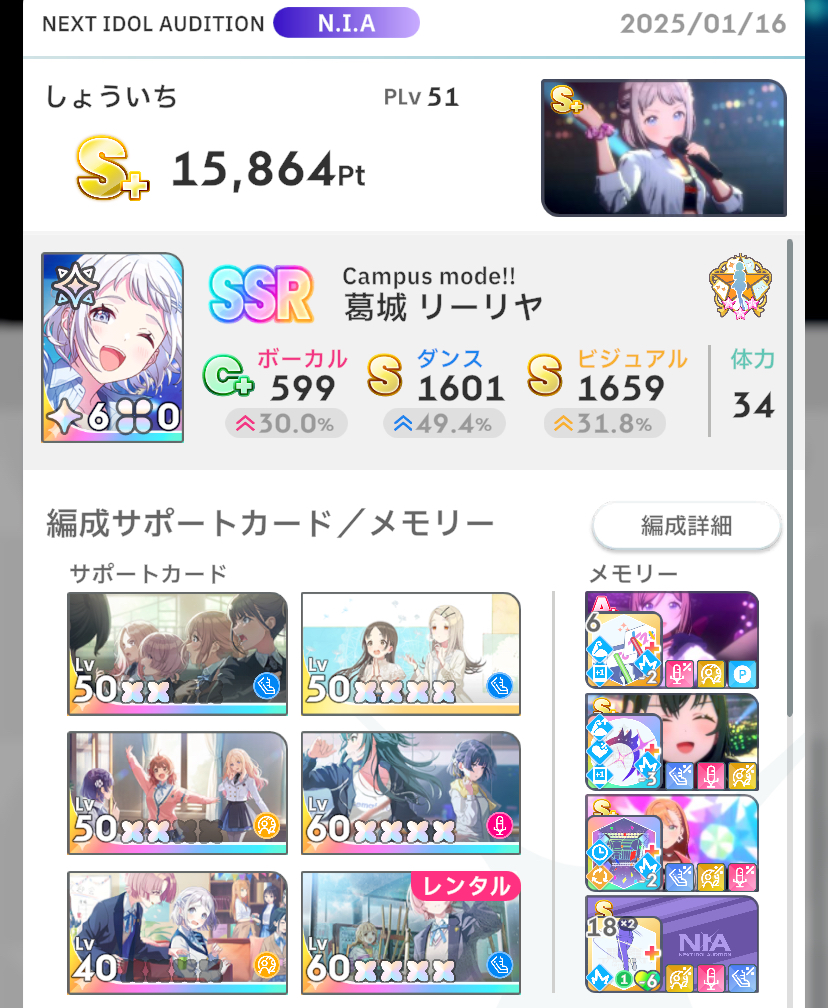Open the rental support card marked レンタル
Viewport: 828px width, 1008px height.
tap(411, 932)
